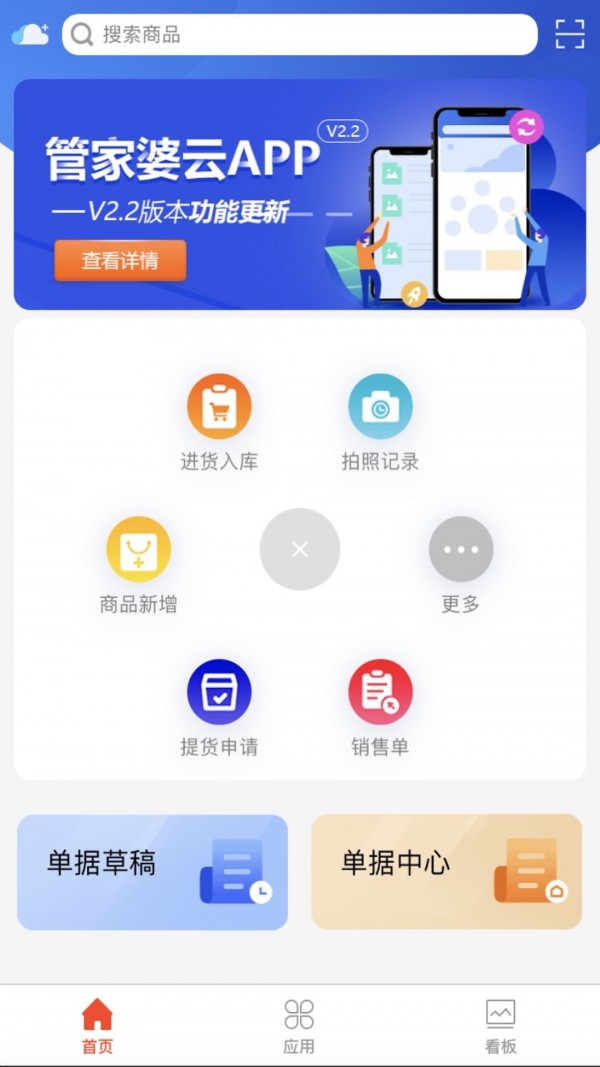
Task: Open 拍照记录 camera shortcut
Action: coord(380,407)
